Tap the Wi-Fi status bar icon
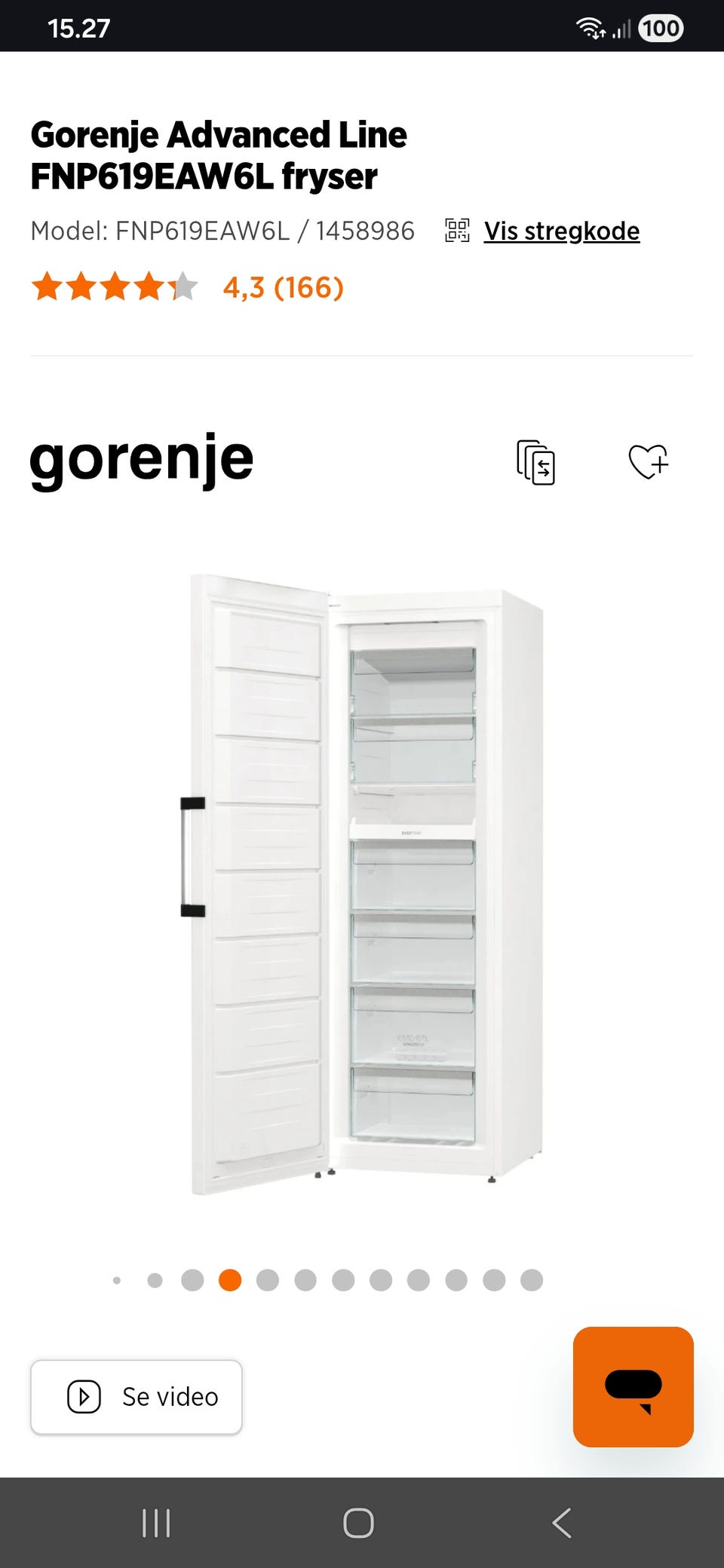This screenshot has width=724, height=1568. click(x=589, y=28)
